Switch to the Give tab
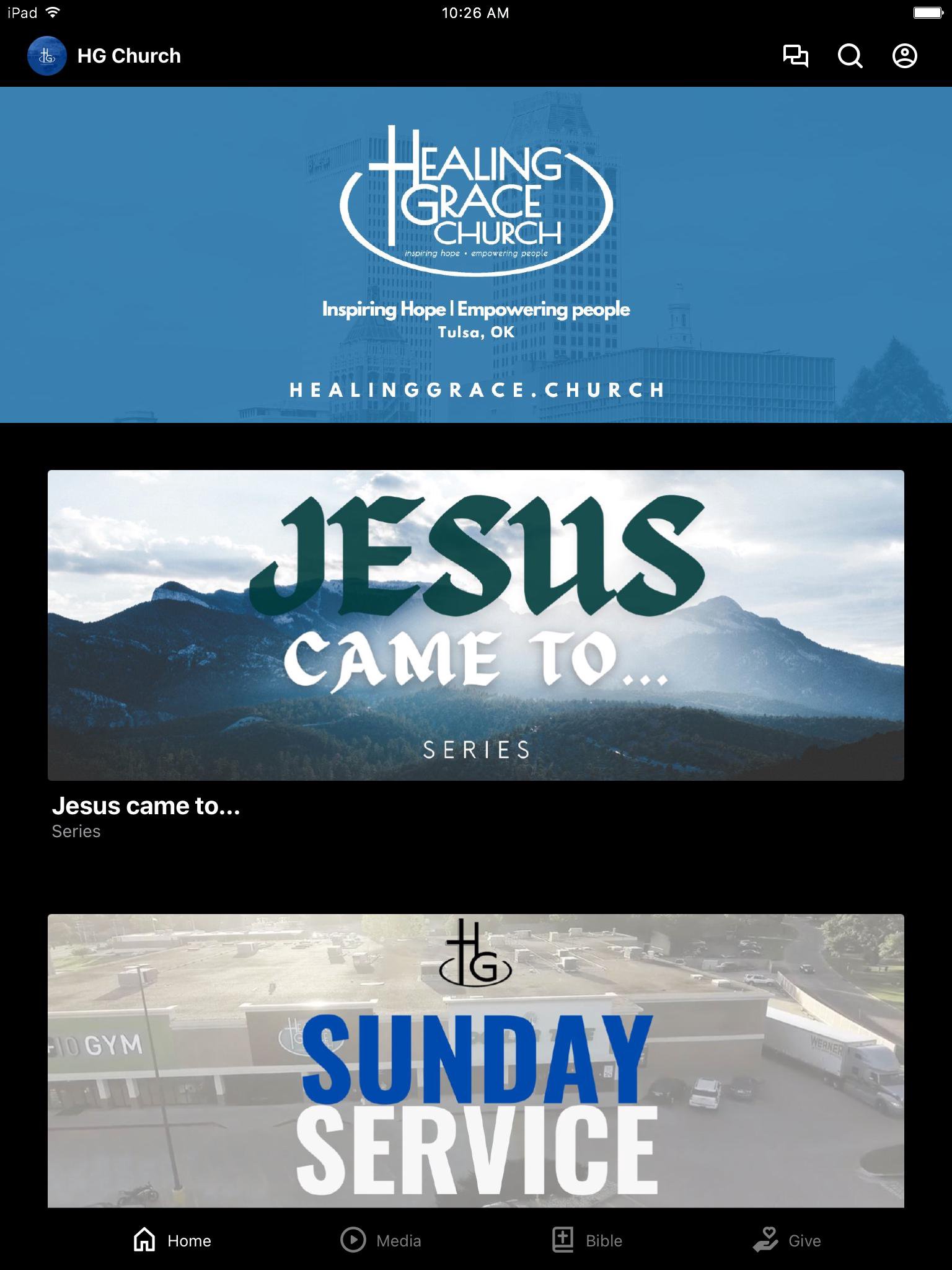The image size is (952, 1270). coord(787,1240)
